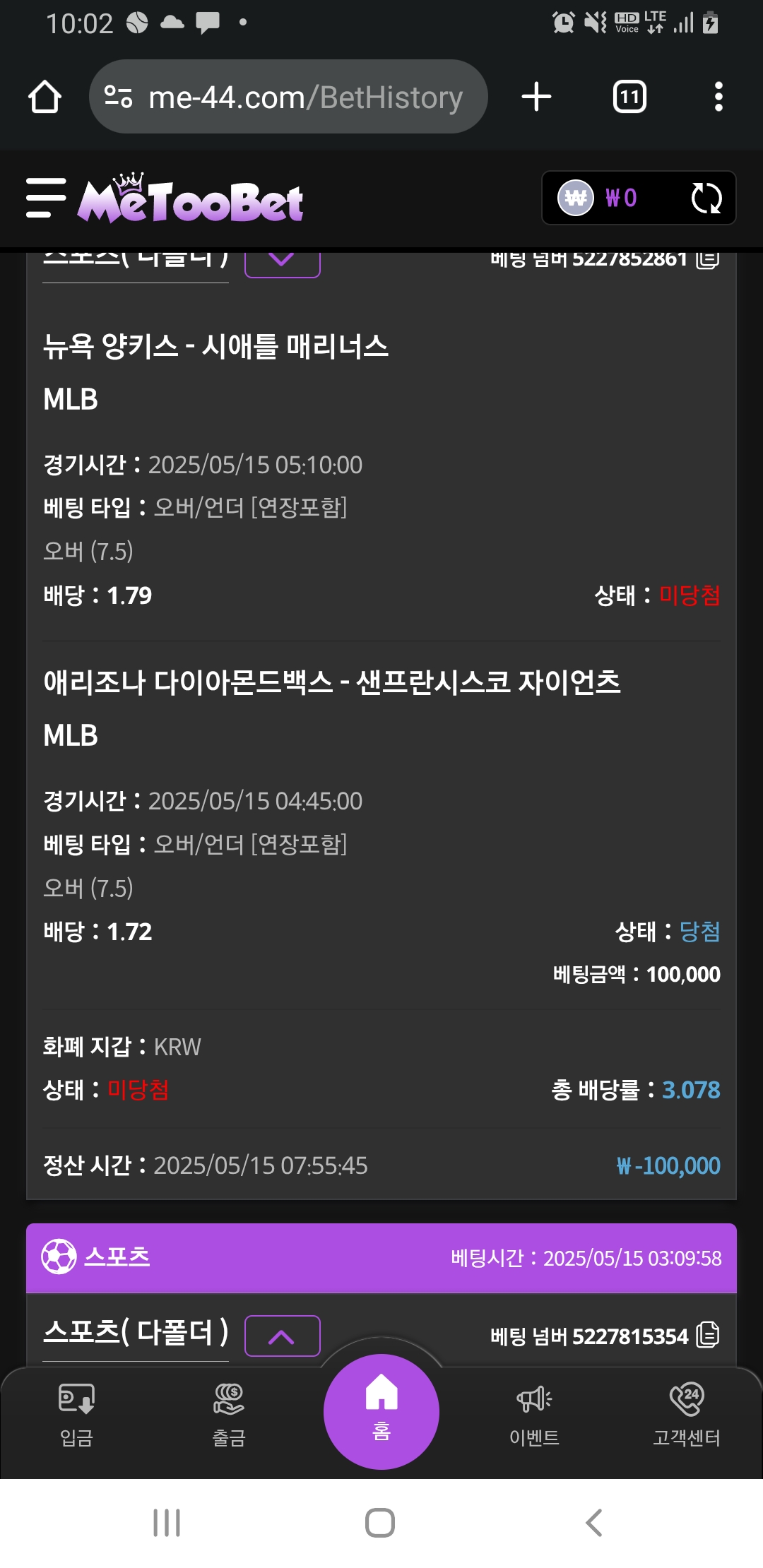Viewport: 763px width, 1568px height.
Task: Copy bet number 5227815354
Action: tap(708, 1334)
